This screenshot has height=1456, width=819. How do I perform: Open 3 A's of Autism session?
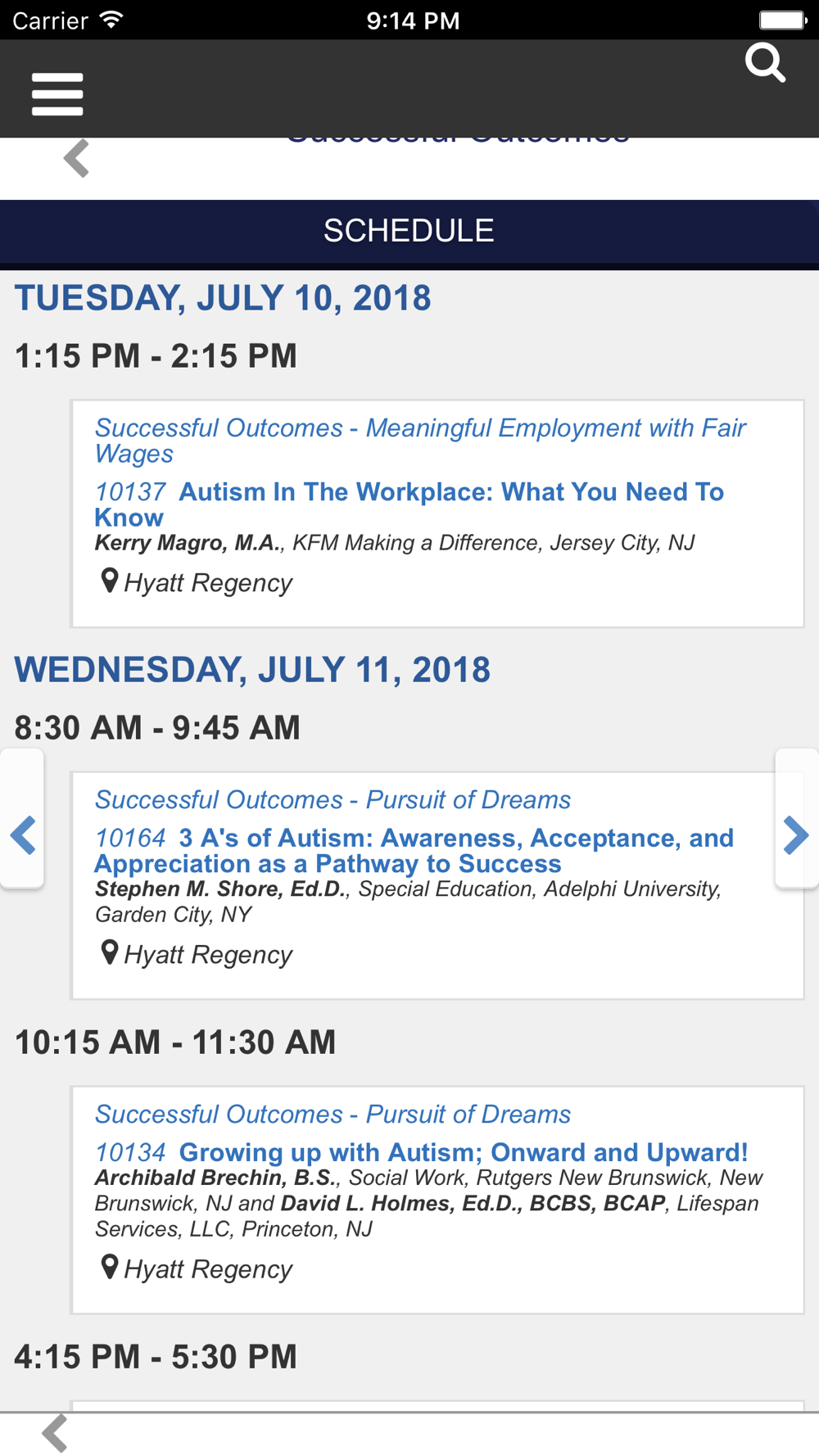coord(414,851)
